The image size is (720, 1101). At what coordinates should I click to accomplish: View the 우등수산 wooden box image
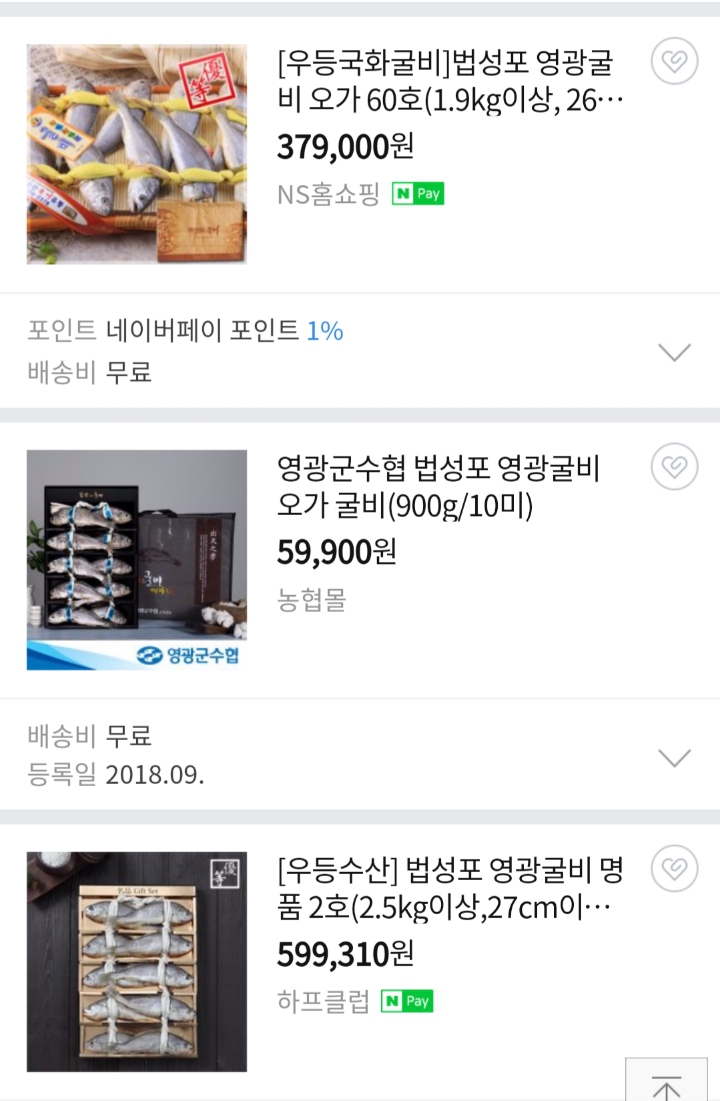pos(137,962)
